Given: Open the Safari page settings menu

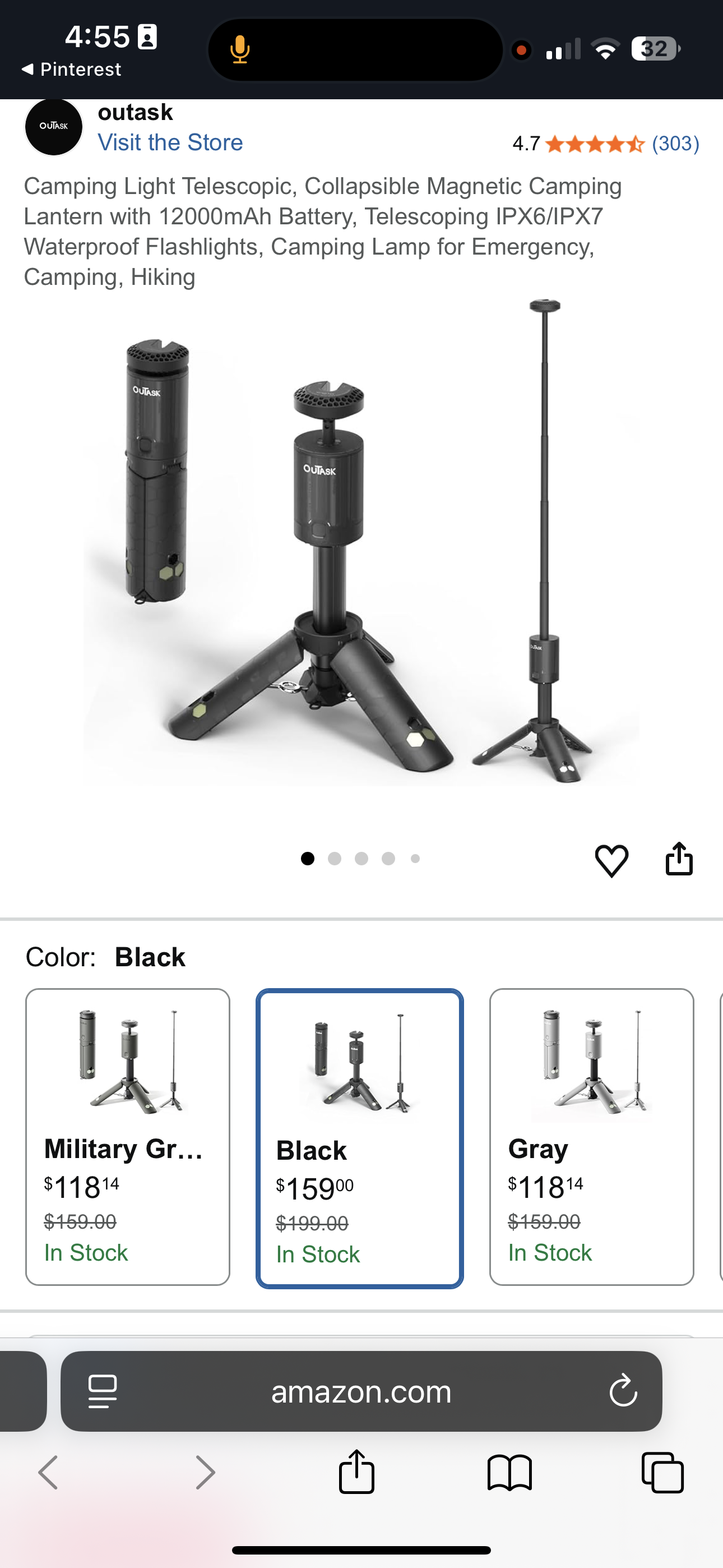Looking at the screenshot, I should pyautogui.click(x=102, y=1391).
